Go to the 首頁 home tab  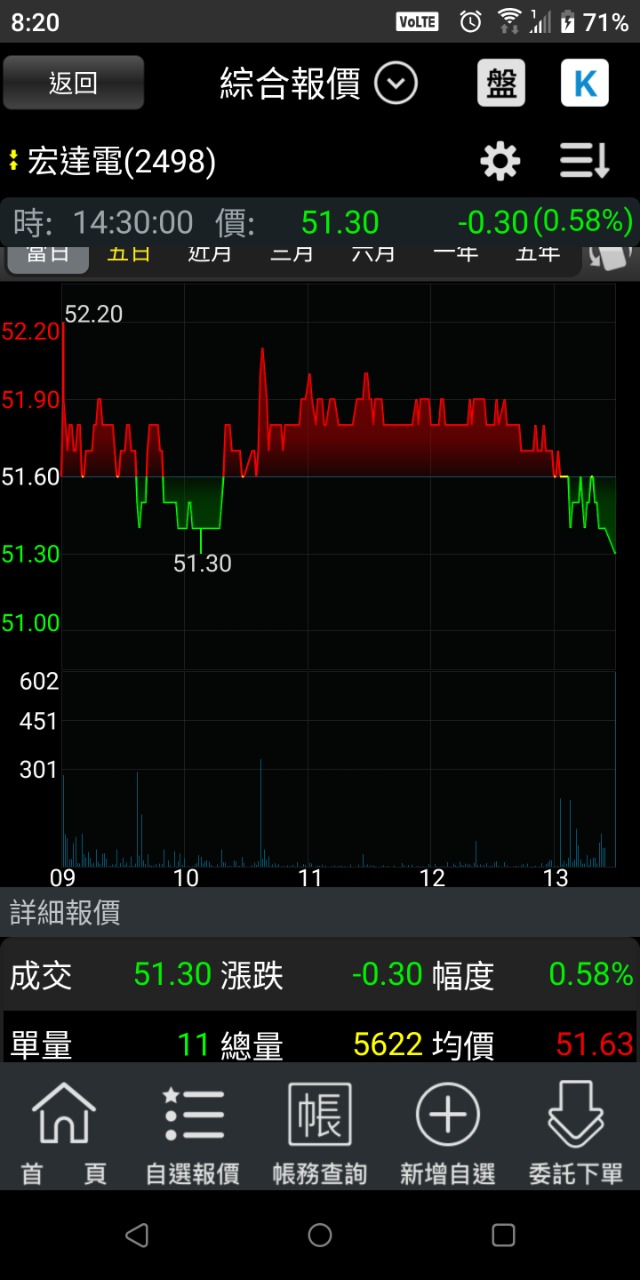(x=64, y=1132)
